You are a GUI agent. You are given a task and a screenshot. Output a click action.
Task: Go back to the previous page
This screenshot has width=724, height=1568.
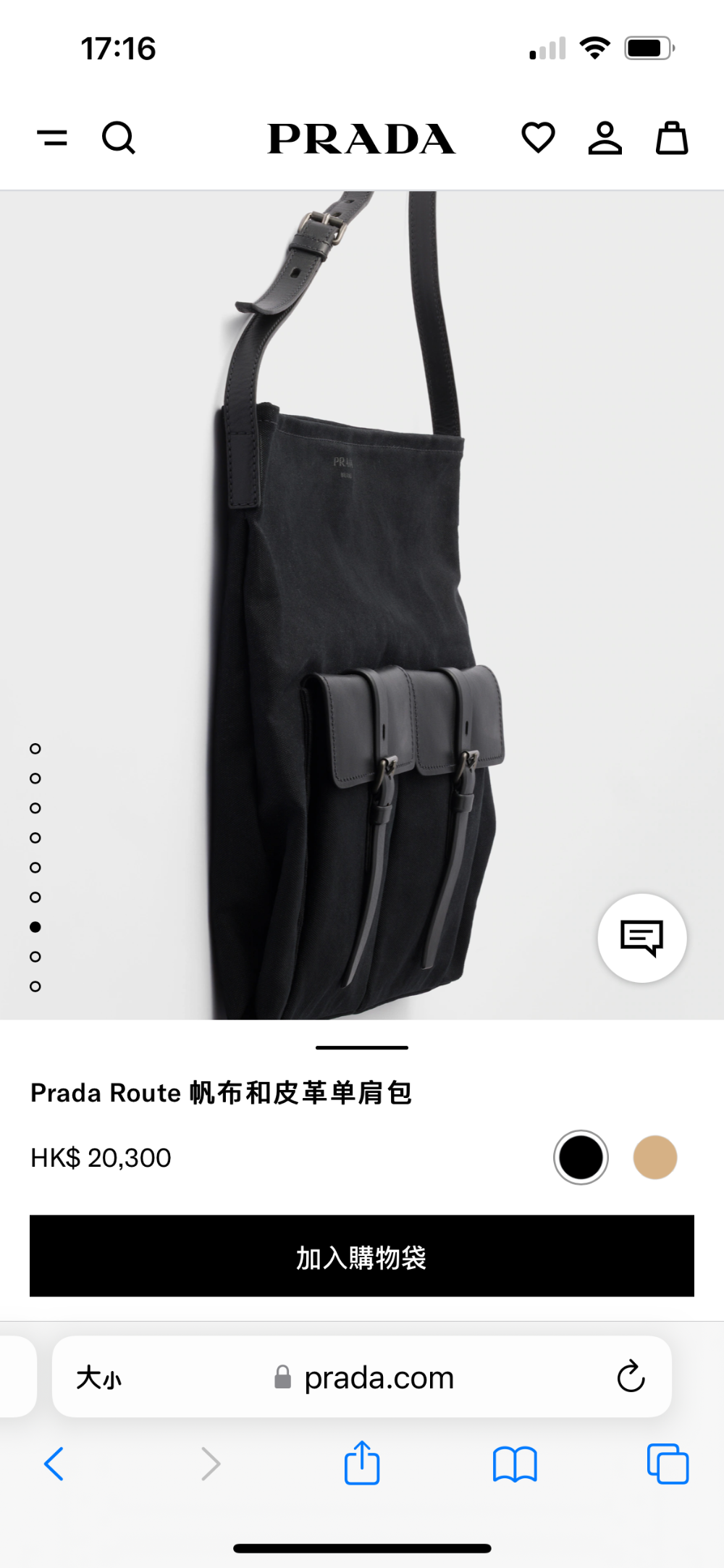54,1464
